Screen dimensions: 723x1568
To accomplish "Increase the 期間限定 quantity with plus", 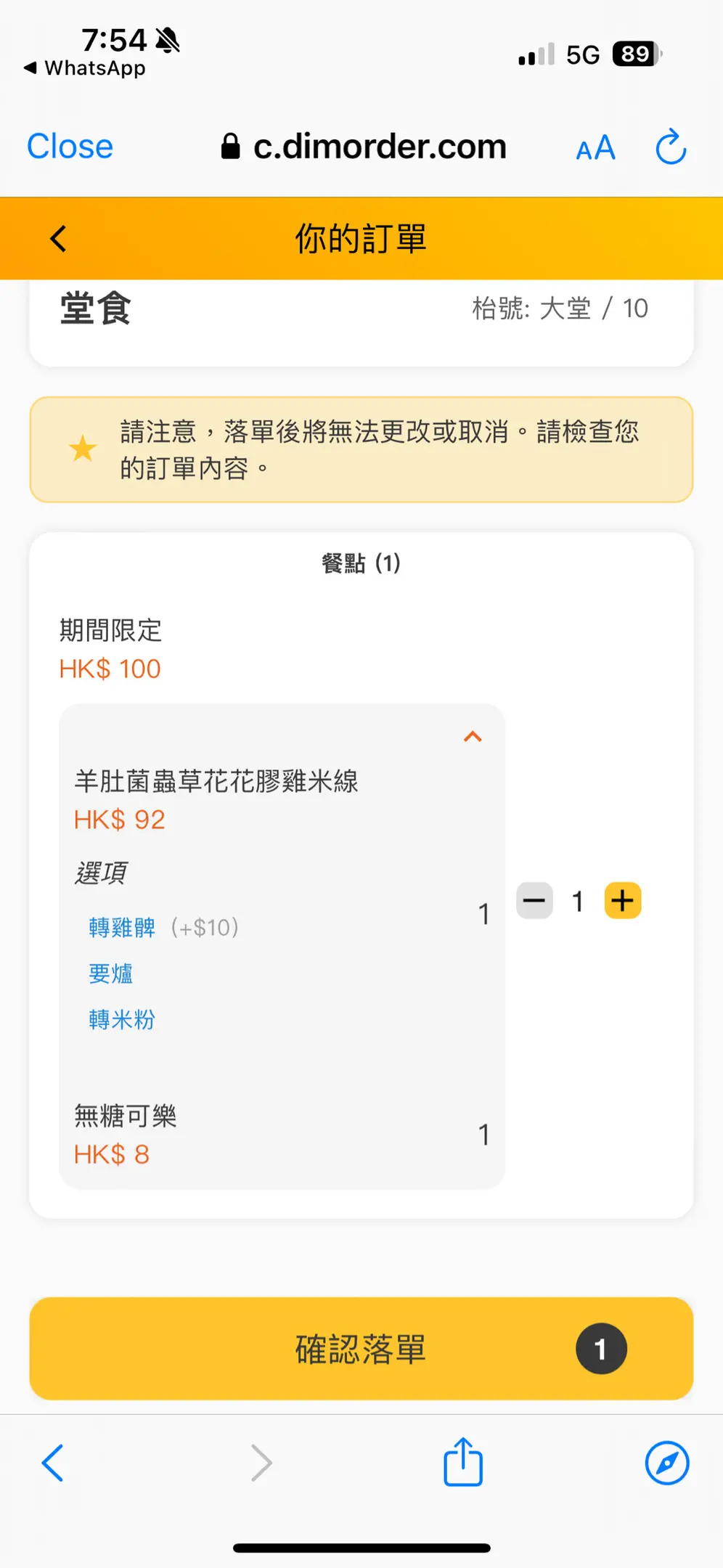I will (623, 901).
